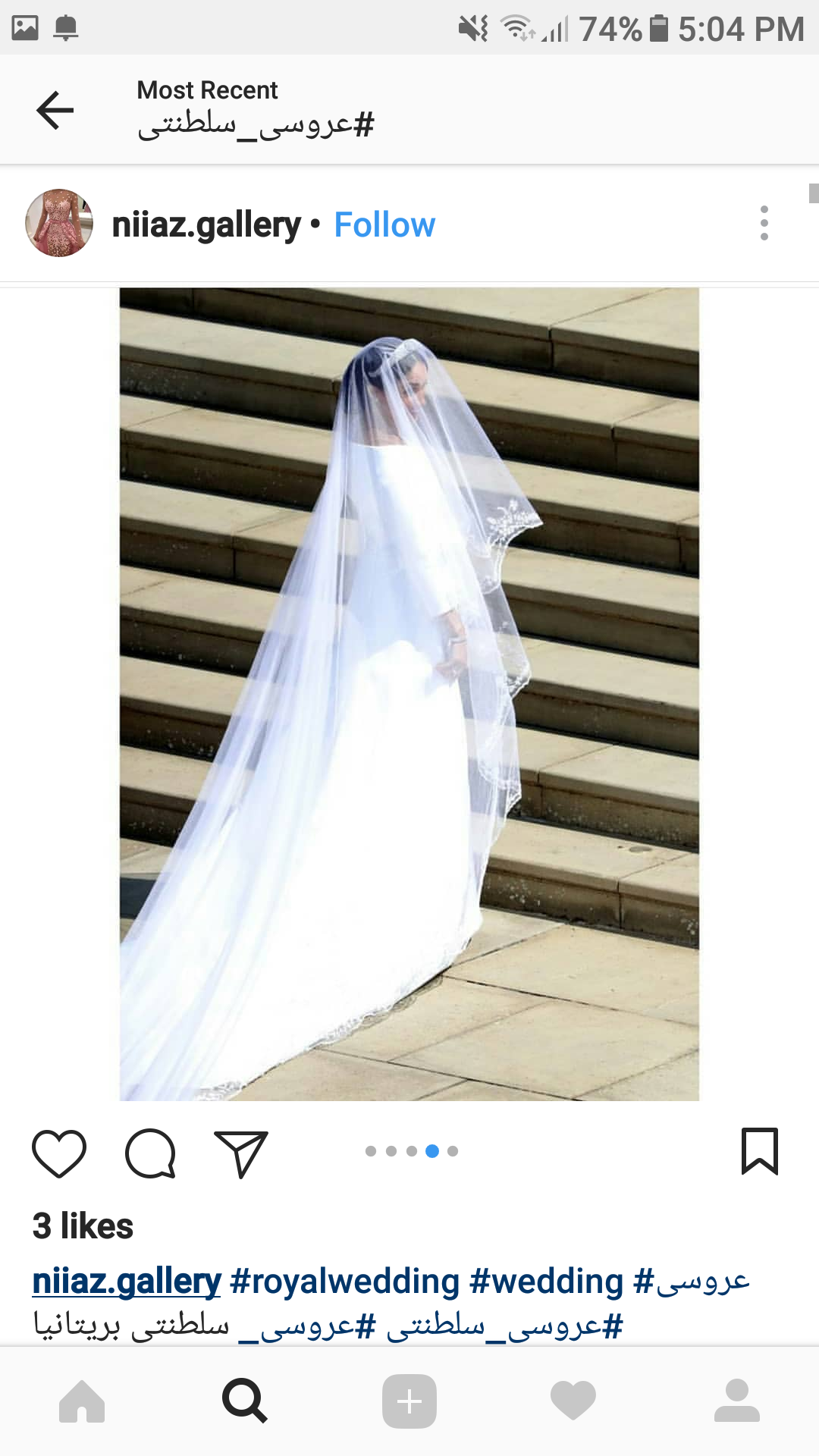Image resolution: width=819 pixels, height=1456 pixels.
Task: Open the Activity heart tab
Action: point(573,1401)
